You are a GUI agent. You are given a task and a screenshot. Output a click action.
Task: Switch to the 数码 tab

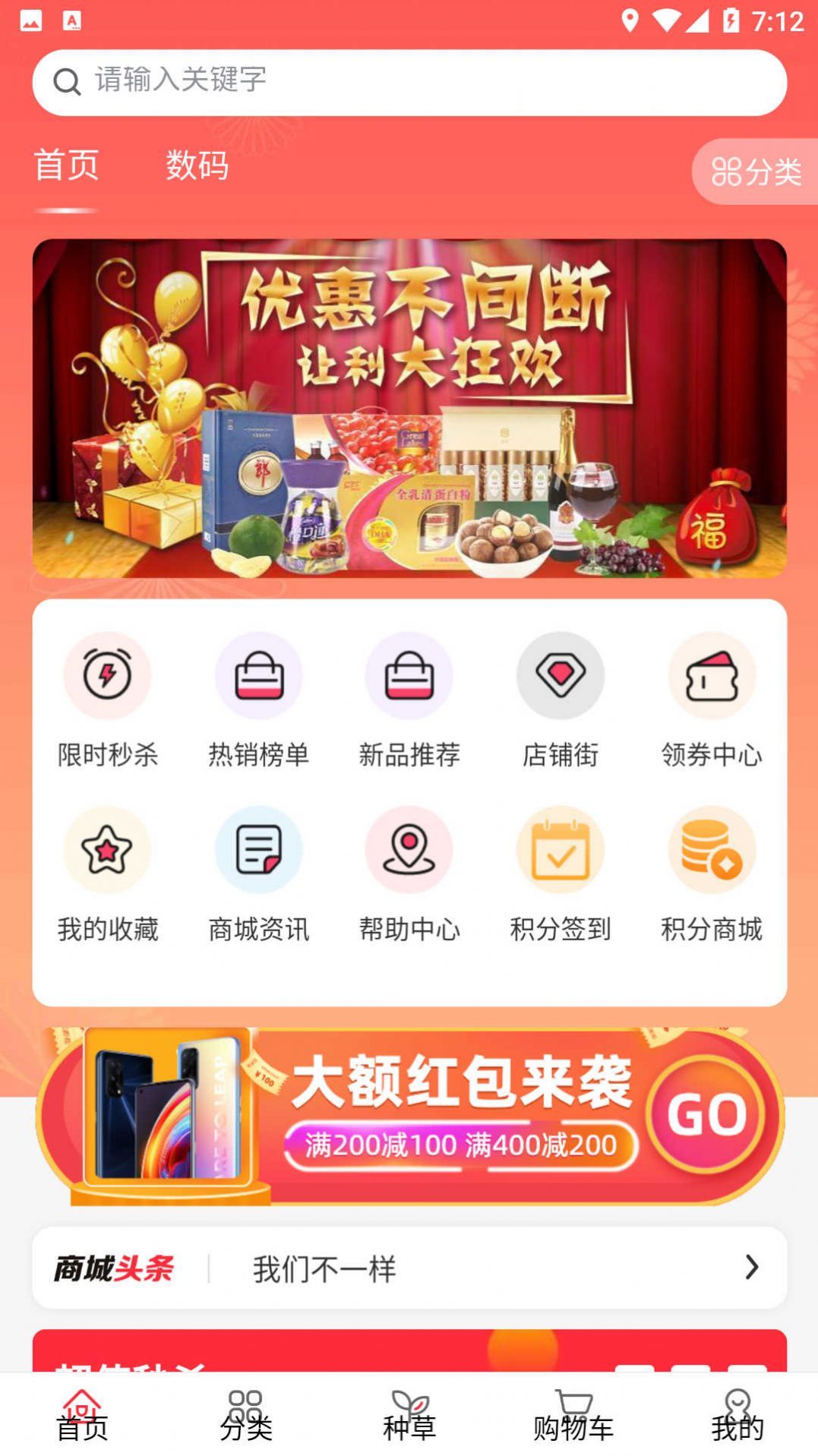(x=197, y=166)
